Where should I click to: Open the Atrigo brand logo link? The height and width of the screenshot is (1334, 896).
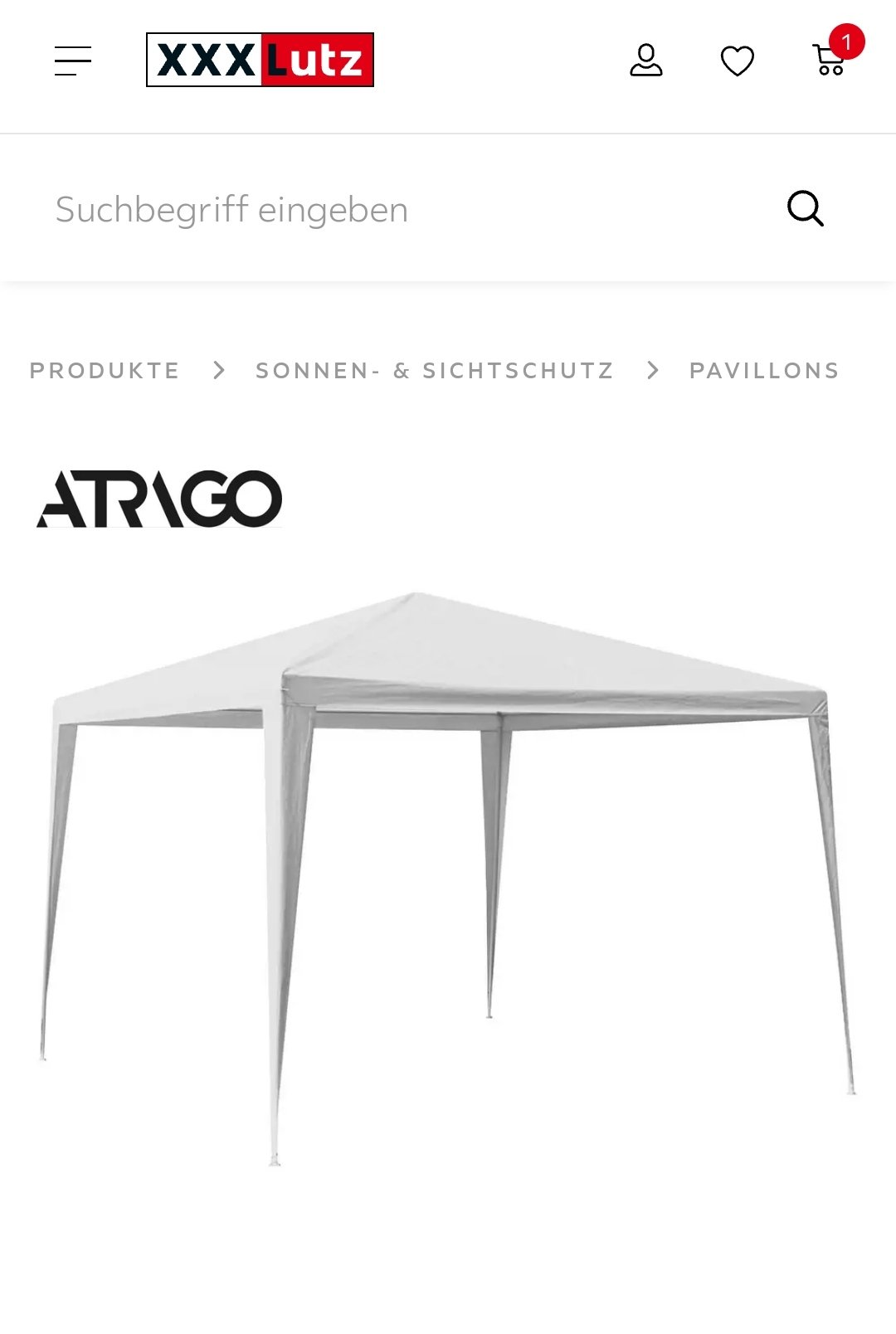tap(159, 499)
